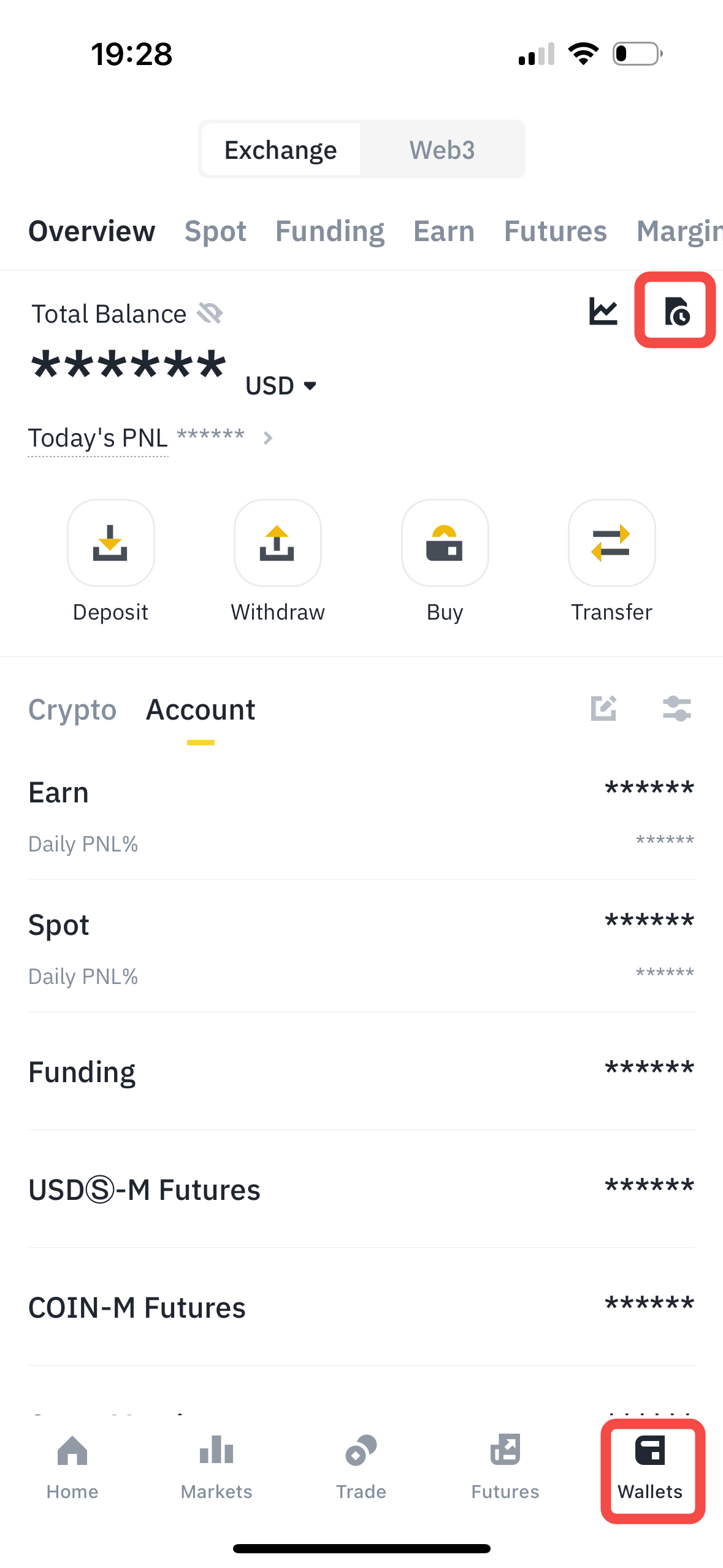Open the Futures top tab

(x=555, y=231)
